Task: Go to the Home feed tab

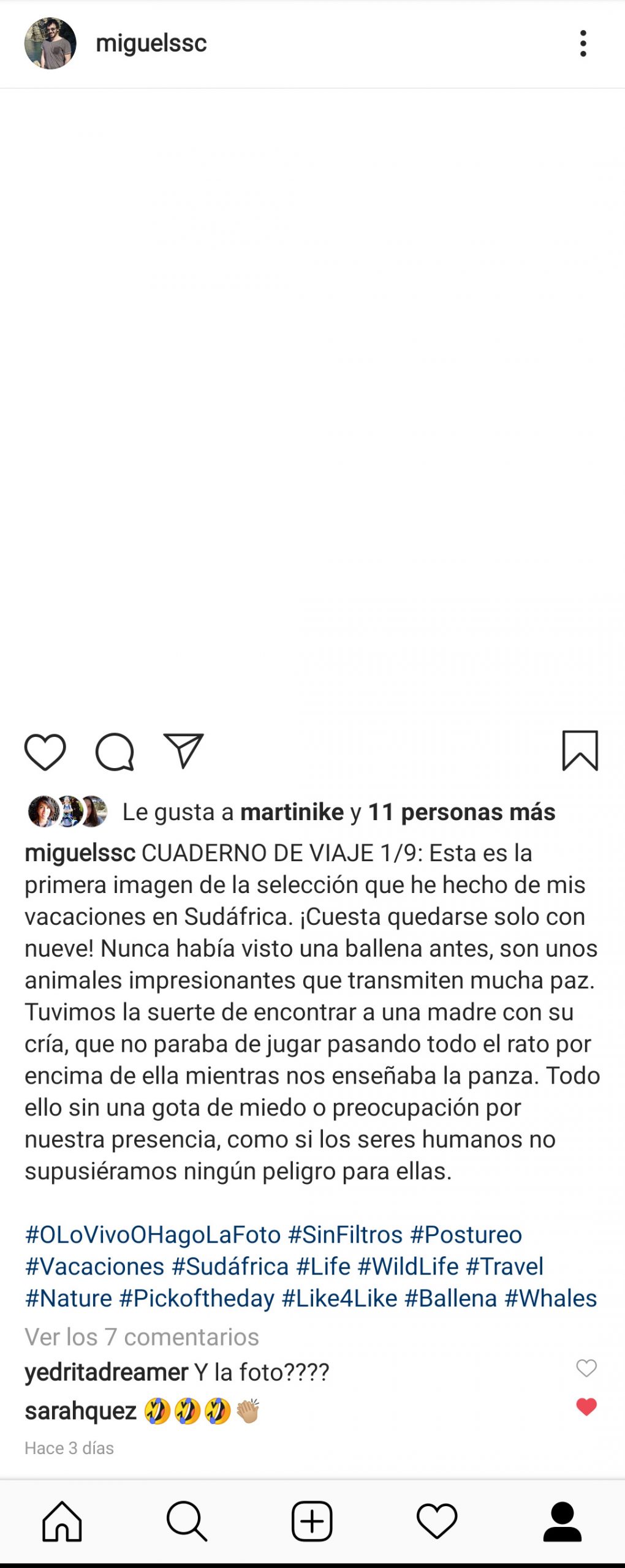Action: (x=62, y=1521)
